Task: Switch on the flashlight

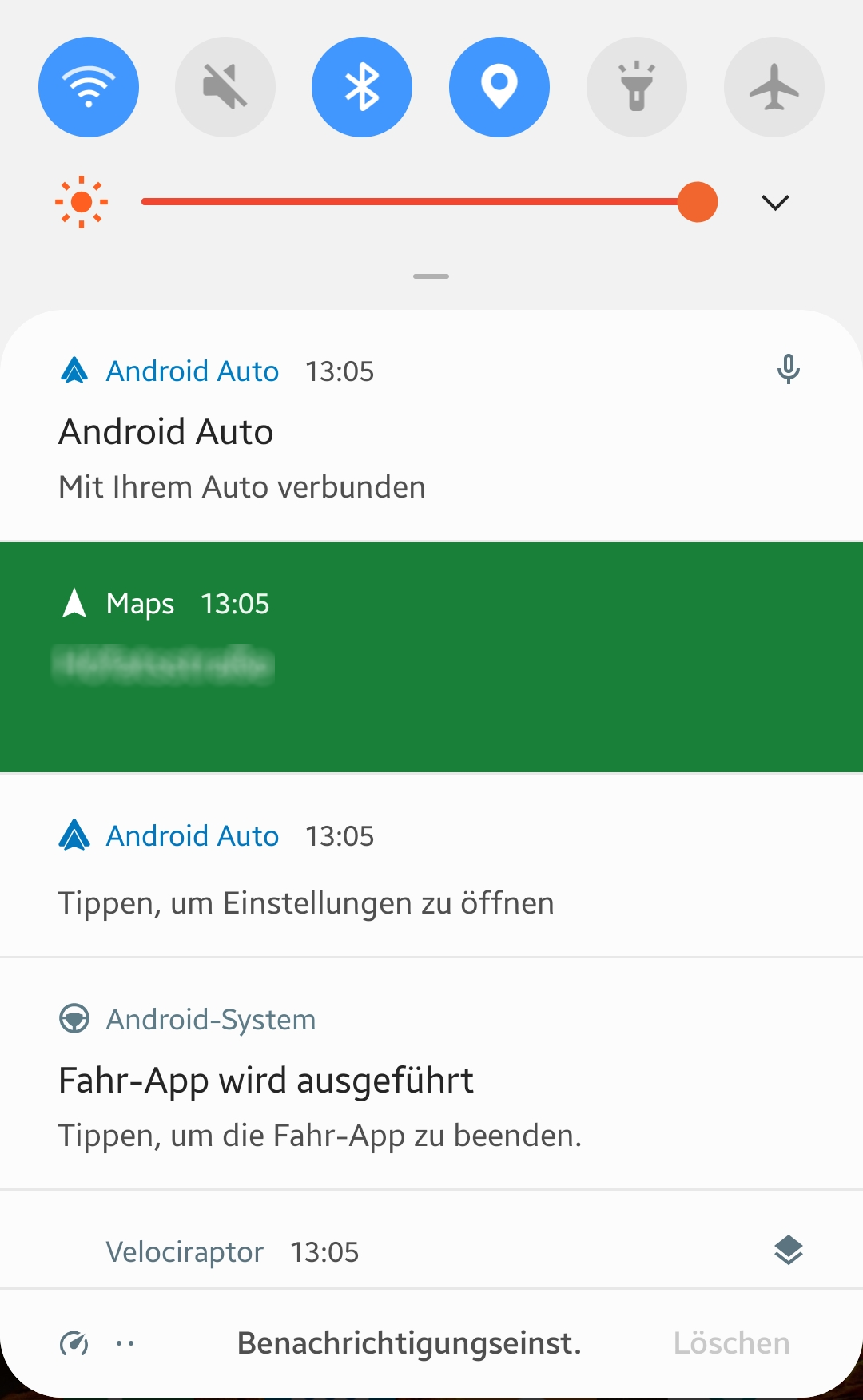Action: point(637,87)
